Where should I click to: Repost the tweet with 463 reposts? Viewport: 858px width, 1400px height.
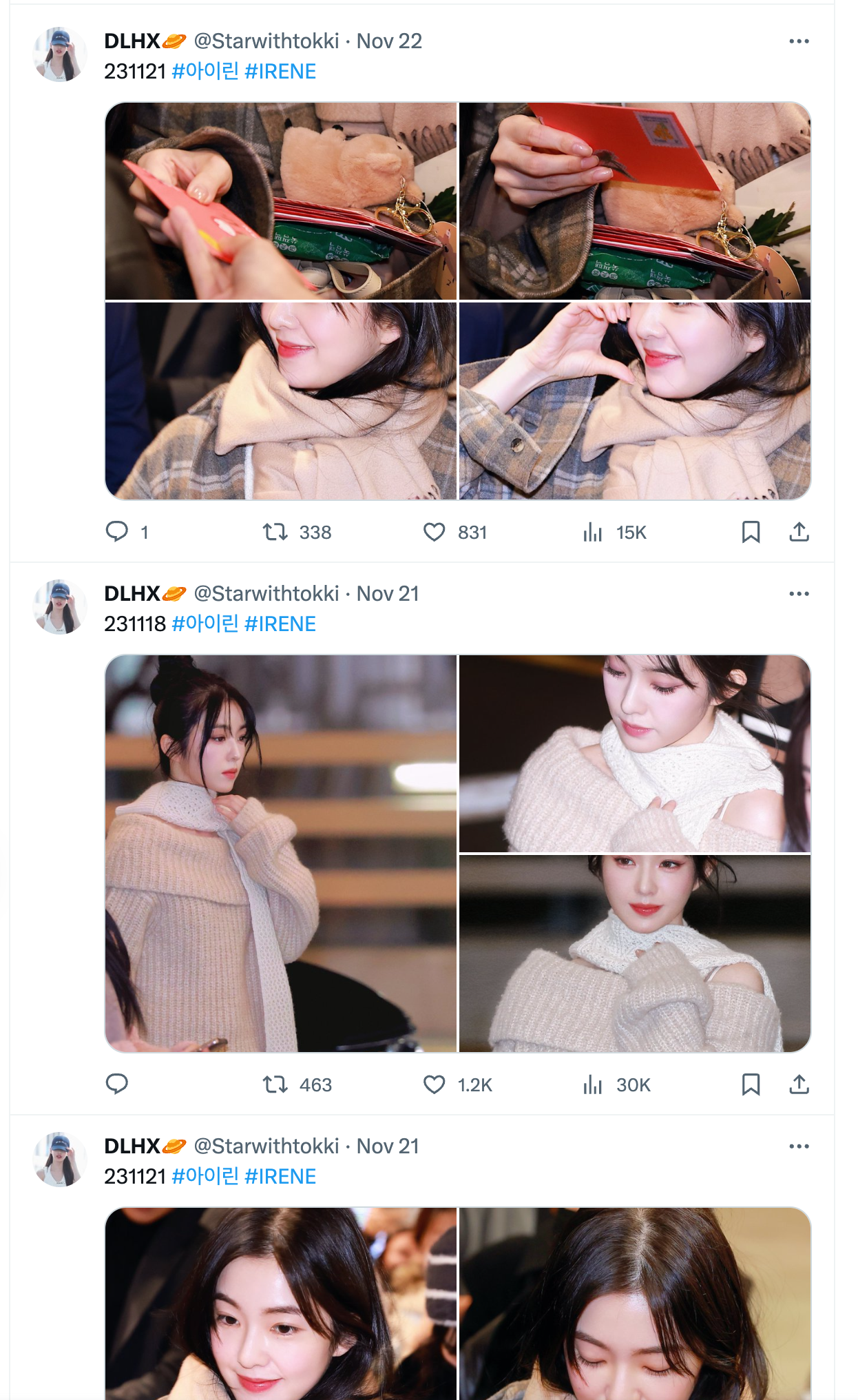[275, 1084]
